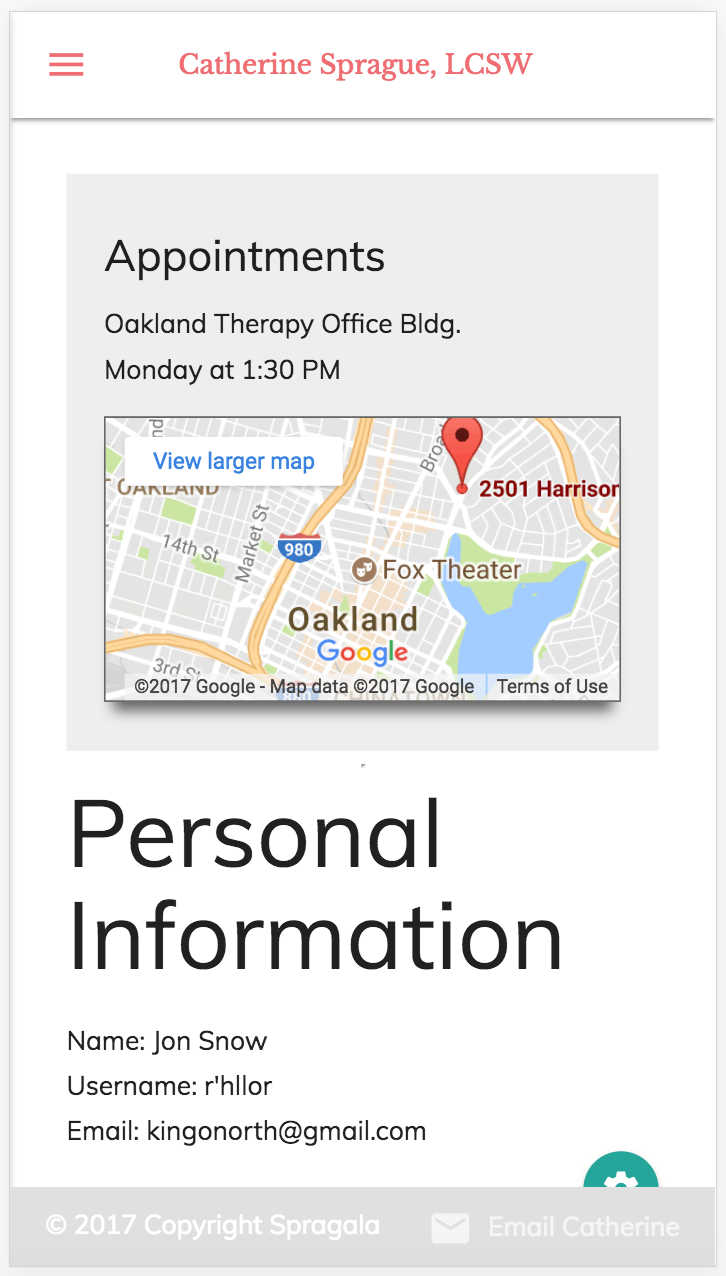Tap Email Catherine in the footer
This screenshot has width=726, height=1276.
tap(556, 1227)
